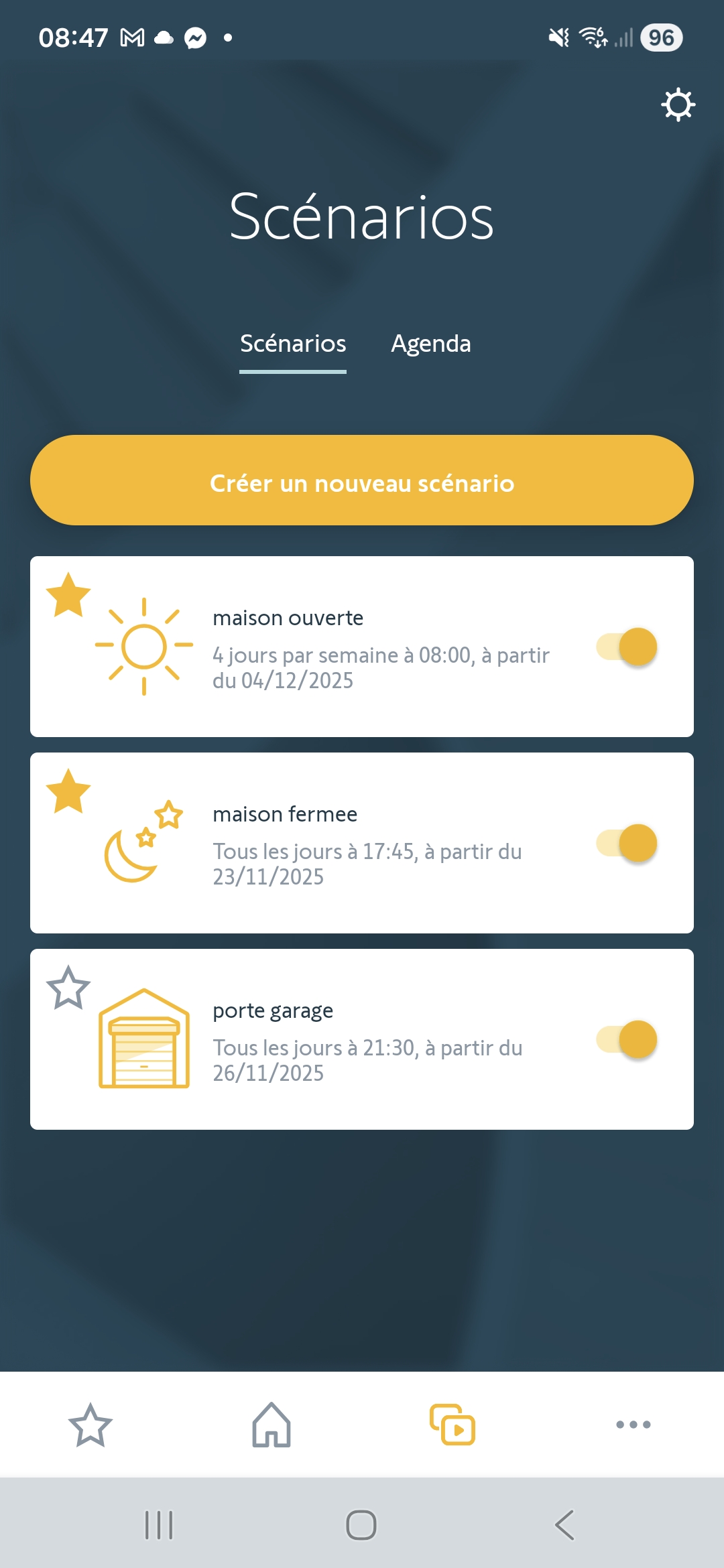Image resolution: width=724 pixels, height=1568 pixels.
Task: Go to the favorites tab in bottom bar
Action: coord(90,1425)
